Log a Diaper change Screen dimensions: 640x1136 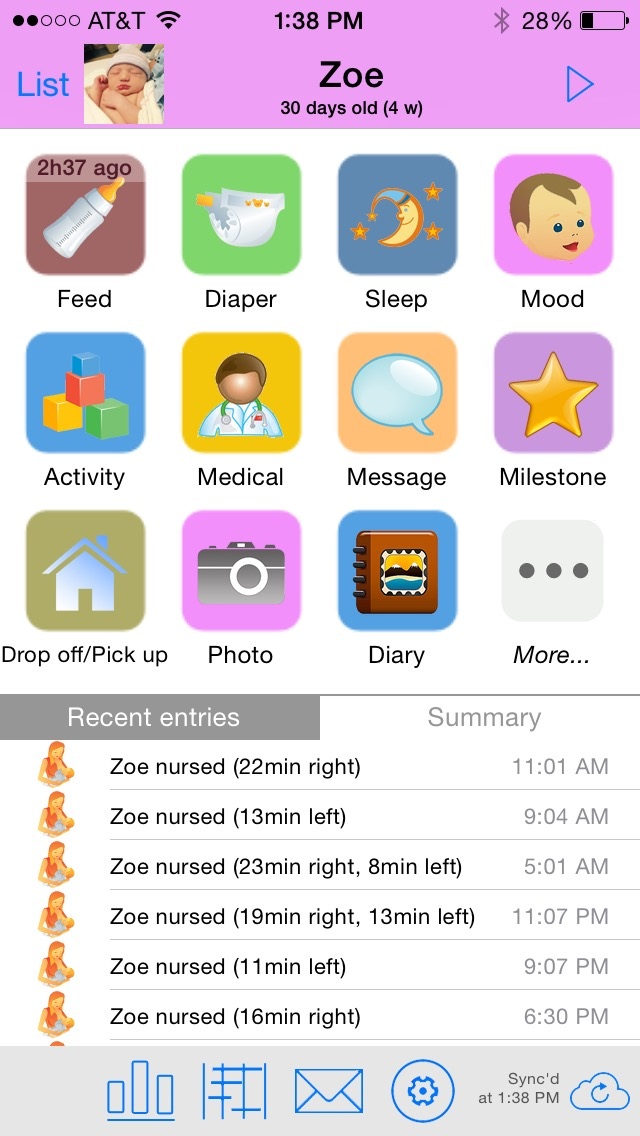pyautogui.click(x=241, y=215)
